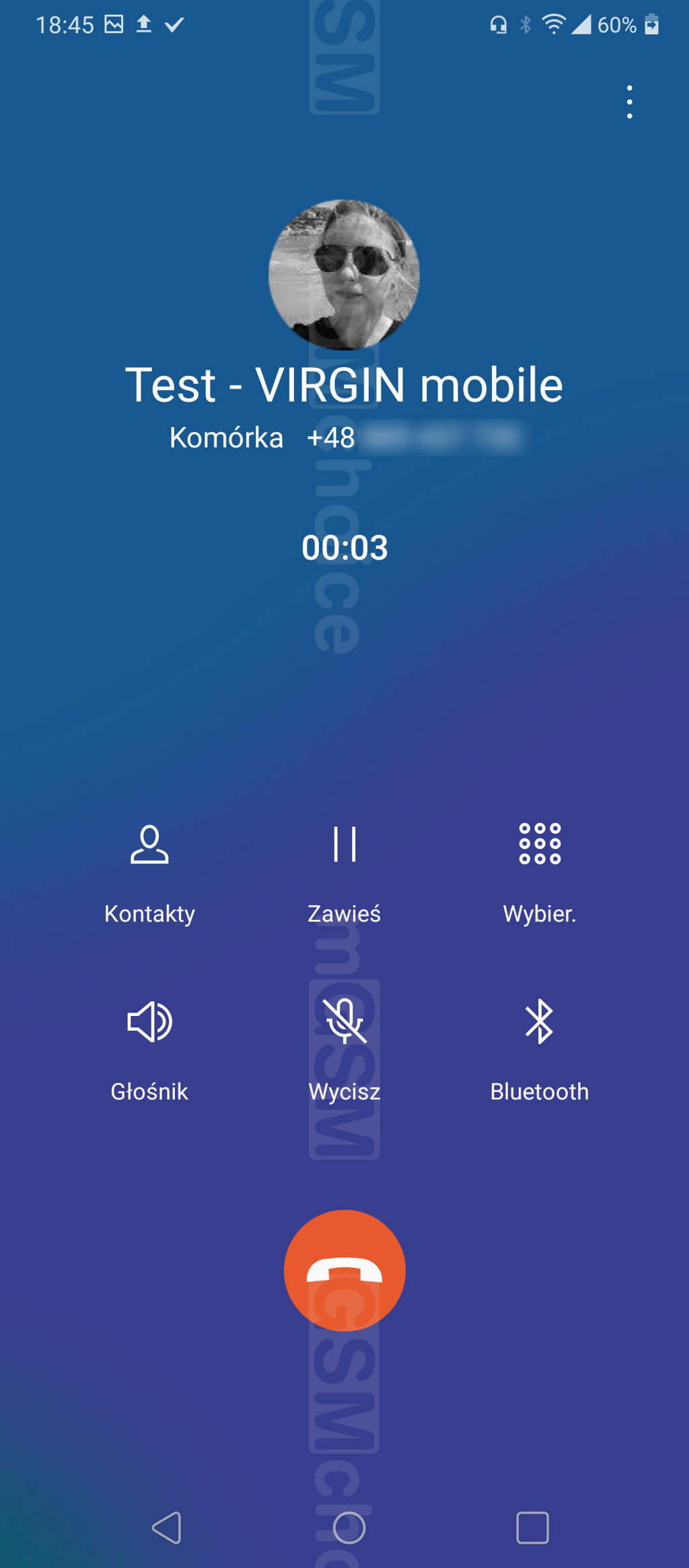Open the three-dot overflow menu
The height and width of the screenshot is (1568, 689).
click(629, 102)
